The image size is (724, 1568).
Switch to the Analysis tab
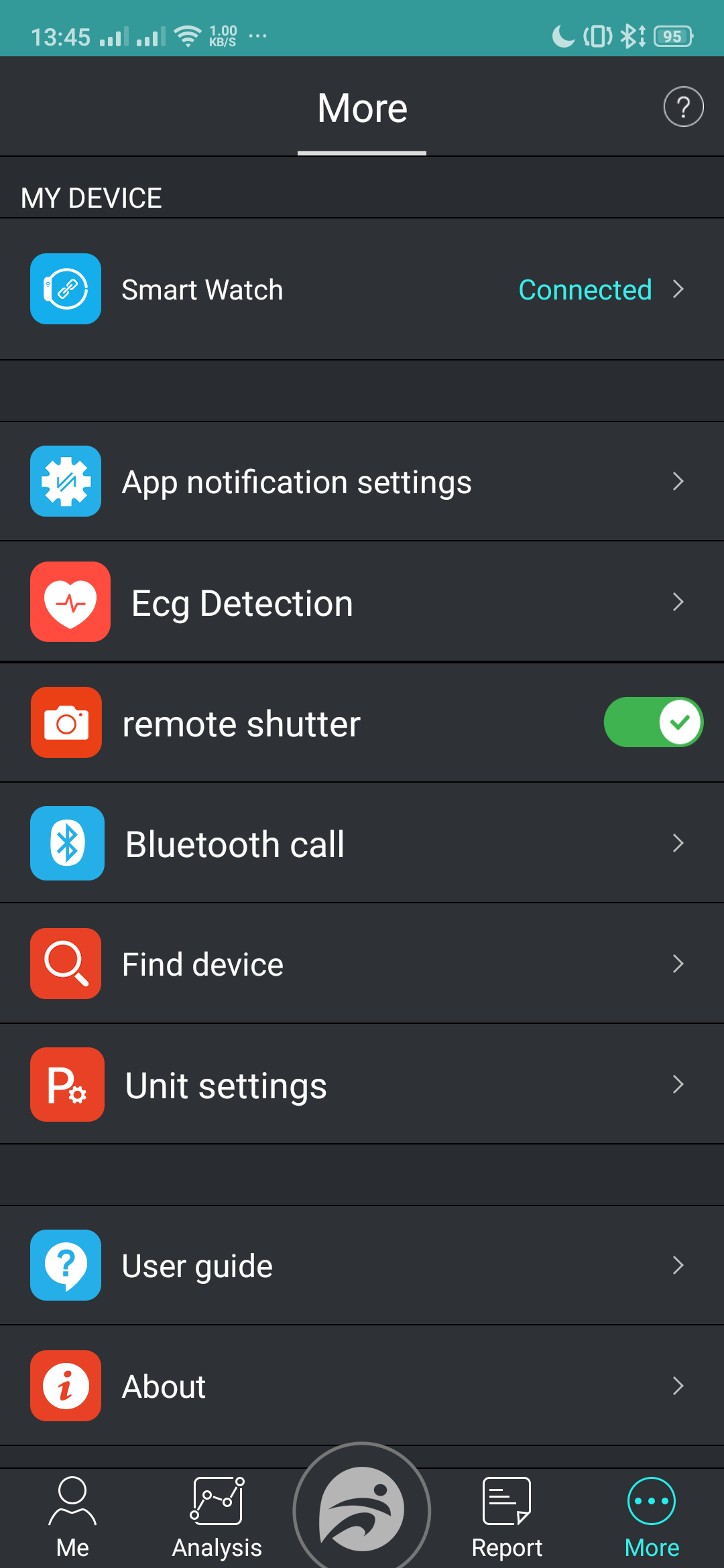(217, 1518)
